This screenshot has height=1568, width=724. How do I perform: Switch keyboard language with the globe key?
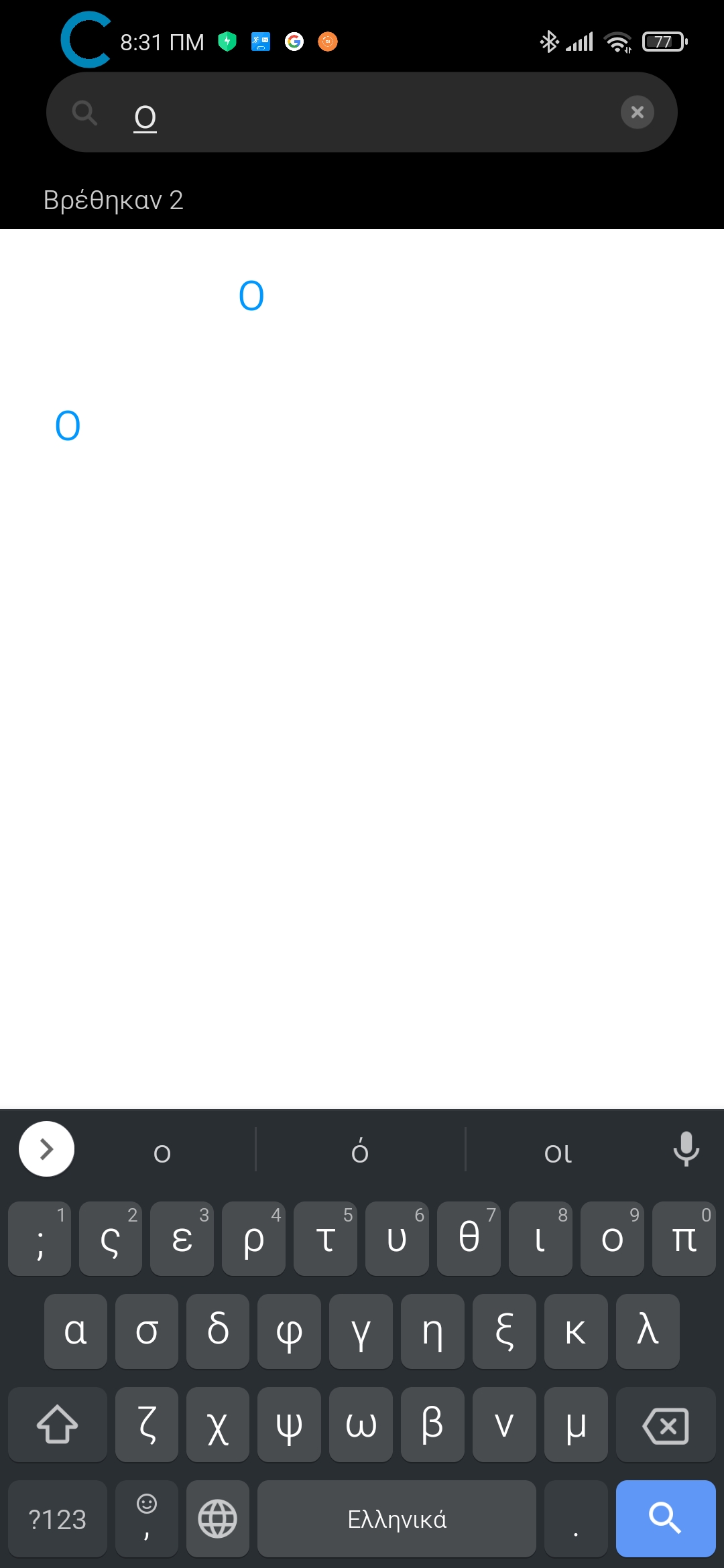pyautogui.click(x=217, y=1518)
